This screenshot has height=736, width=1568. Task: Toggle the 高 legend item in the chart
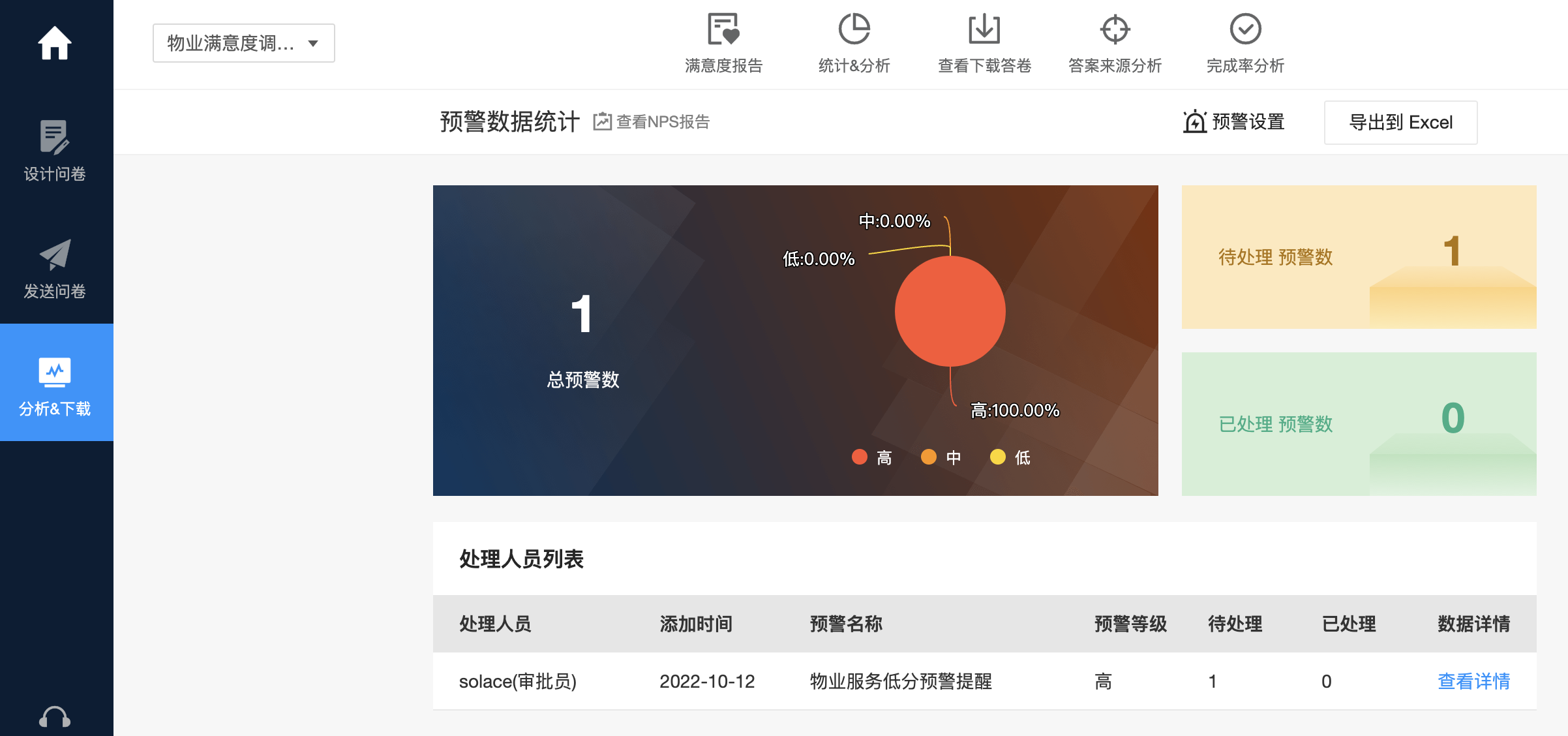click(872, 457)
